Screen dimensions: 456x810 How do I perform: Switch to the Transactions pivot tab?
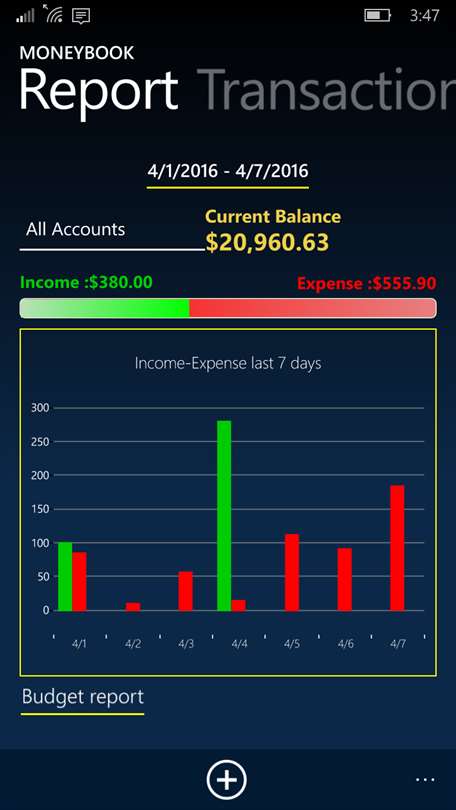(326, 91)
